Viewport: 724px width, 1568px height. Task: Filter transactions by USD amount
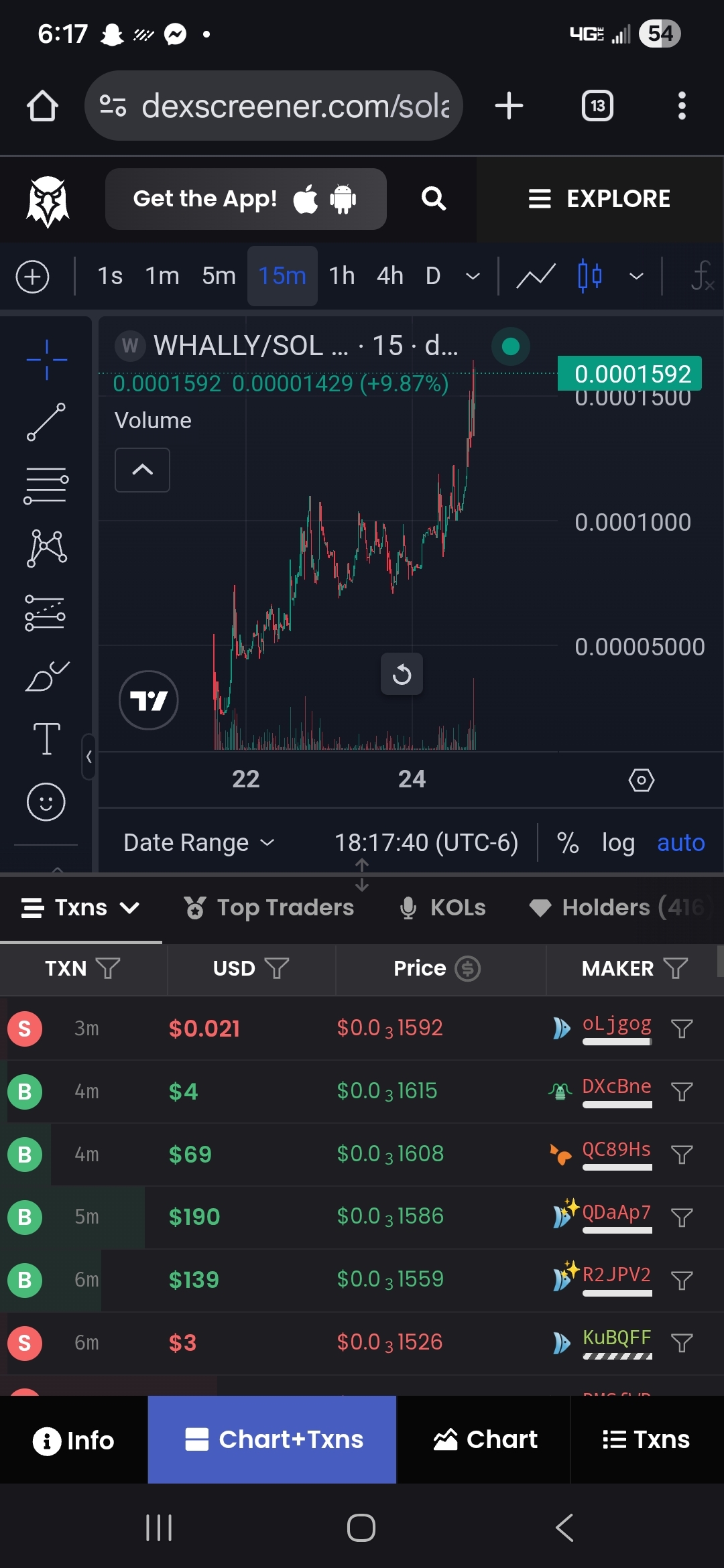(276, 968)
